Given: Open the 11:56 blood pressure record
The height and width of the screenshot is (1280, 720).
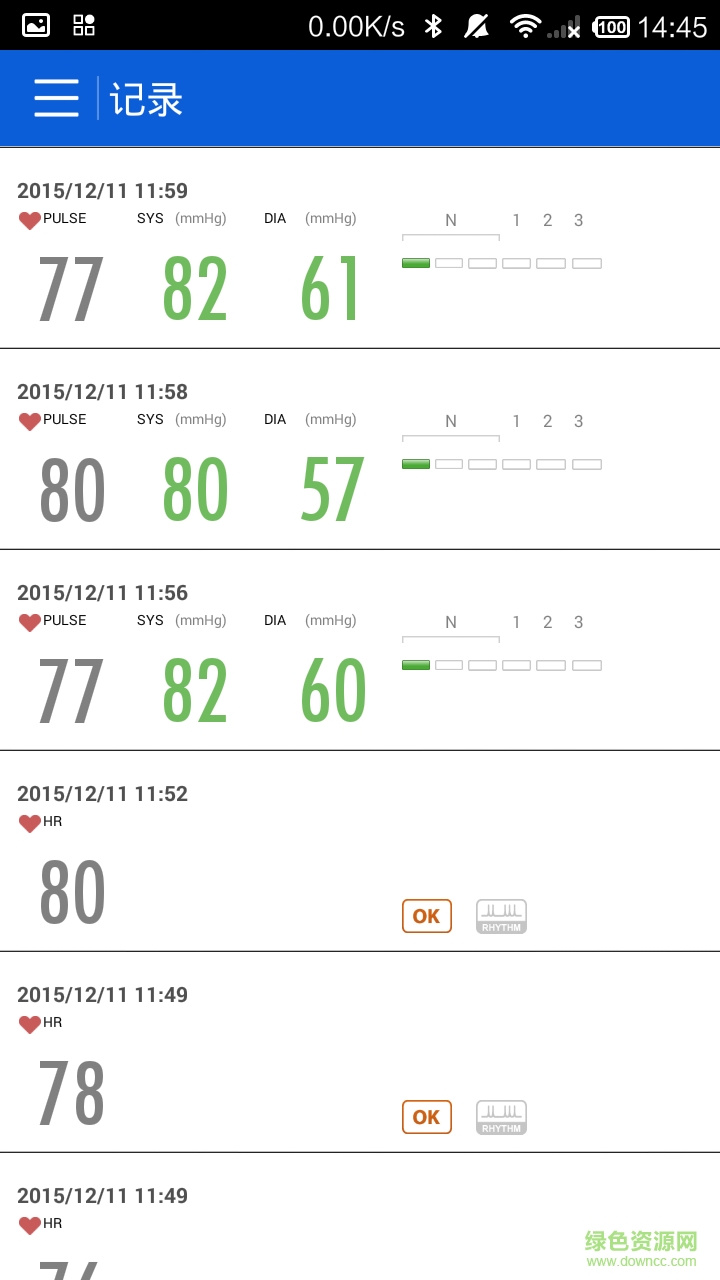Looking at the screenshot, I should coord(360,651).
